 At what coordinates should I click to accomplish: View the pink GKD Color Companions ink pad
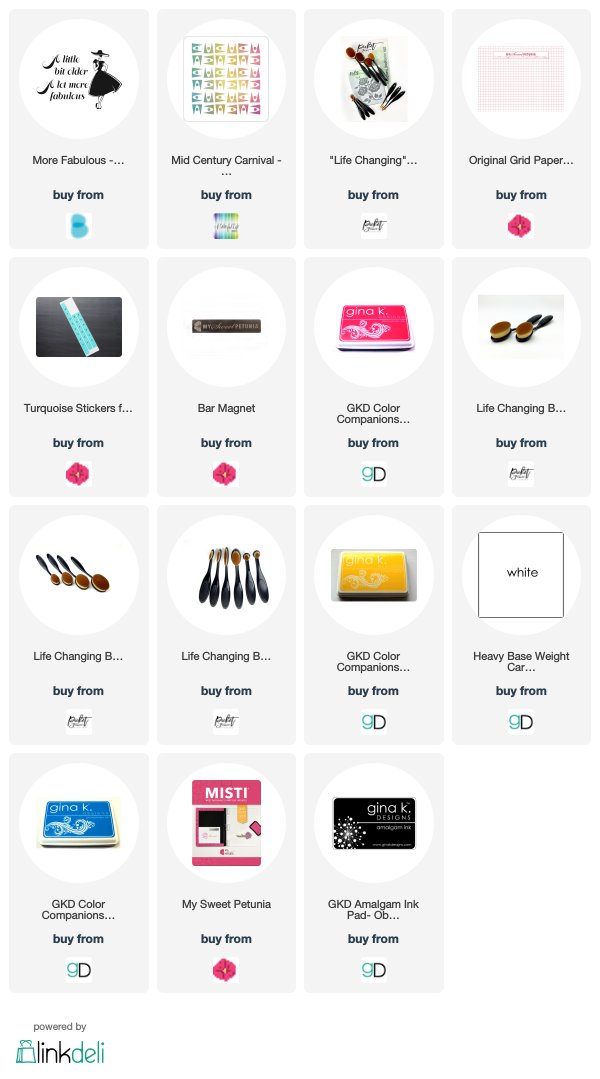coord(374,376)
